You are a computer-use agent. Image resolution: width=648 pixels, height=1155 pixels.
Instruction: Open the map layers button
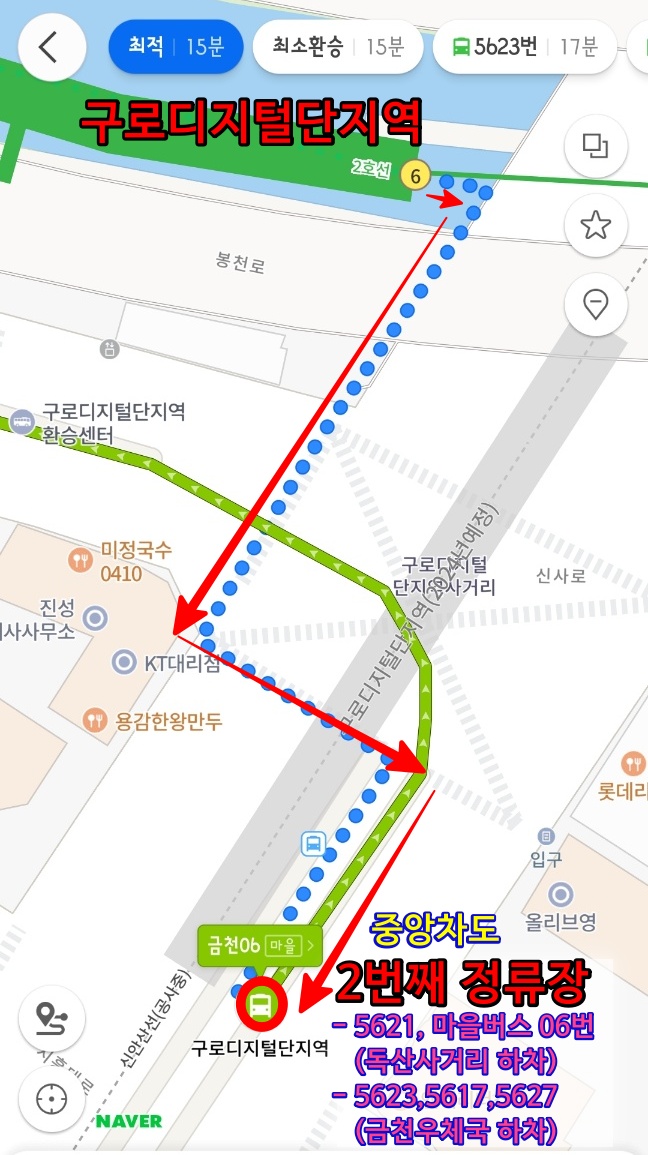coord(596,149)
